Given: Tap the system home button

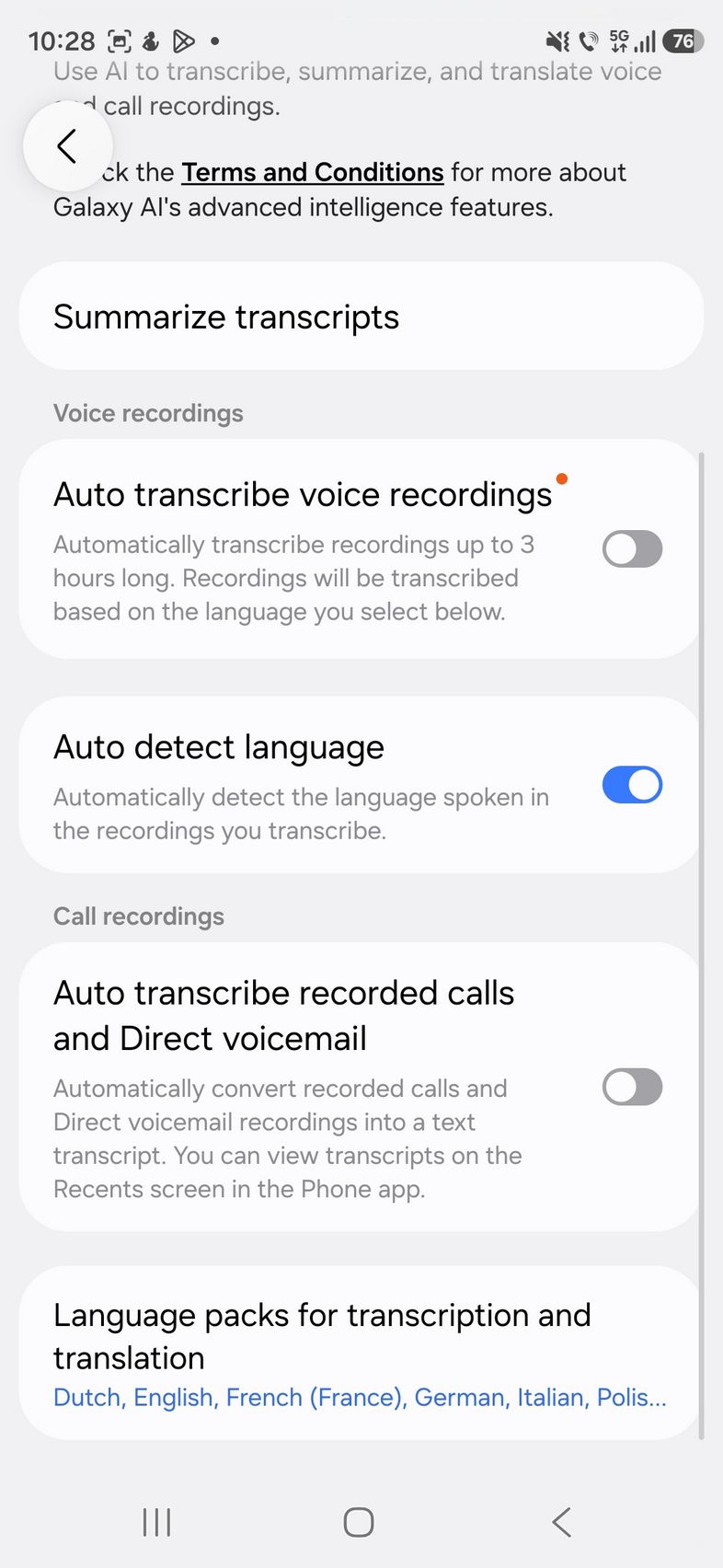Looking at the screenshot, I should click(x=359, y=1522).
